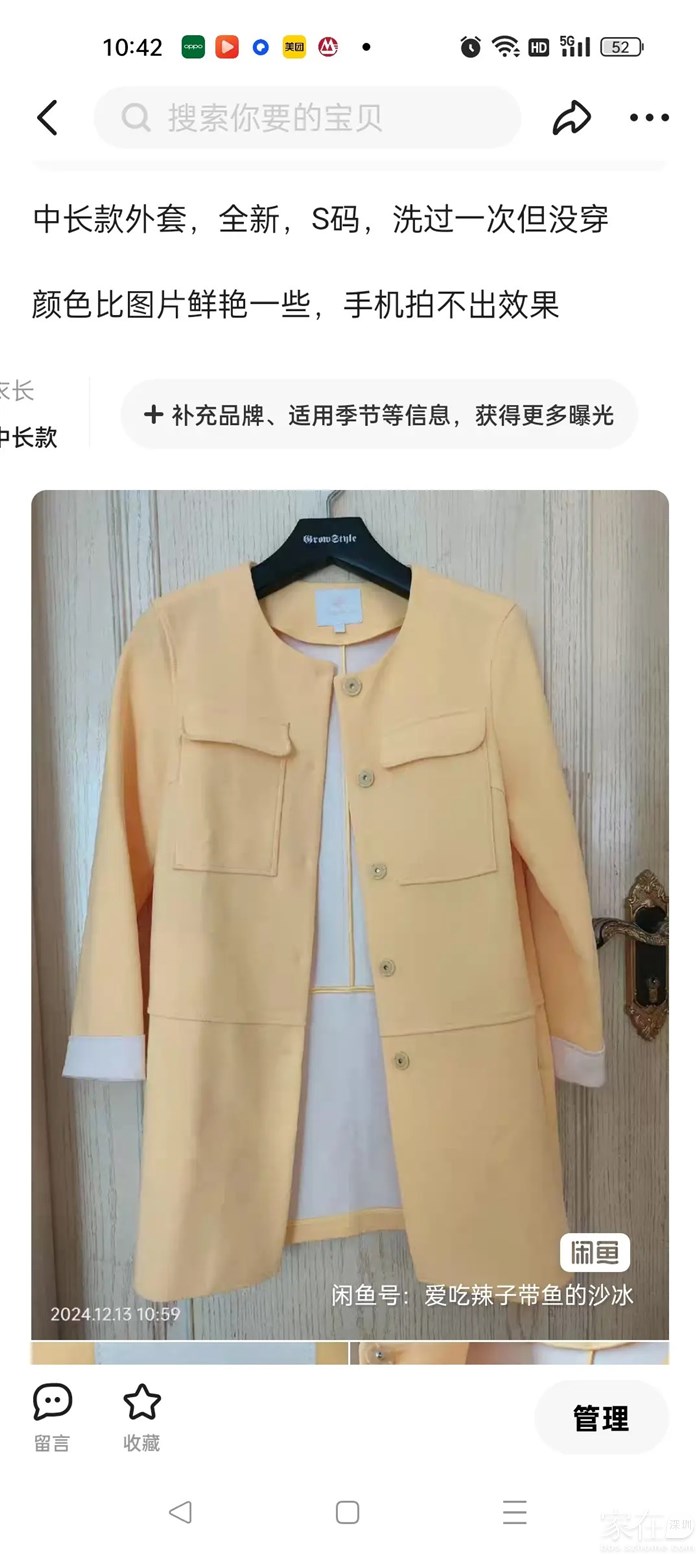This screenshot has width=700, height=1555.
Task: Open the search box 搜索你要的宝贝
Action: tap(308, 118)
